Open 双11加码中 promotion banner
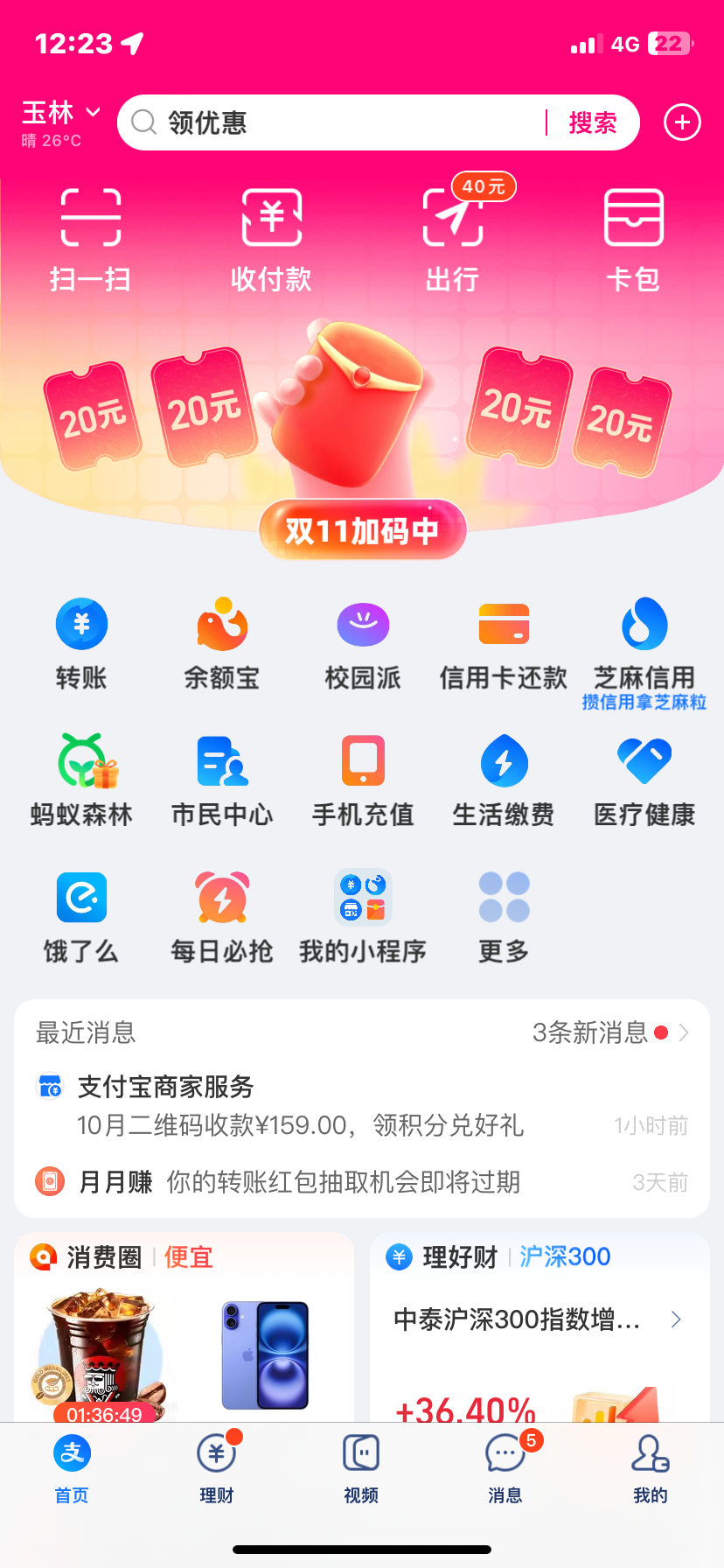 [362, 529]
